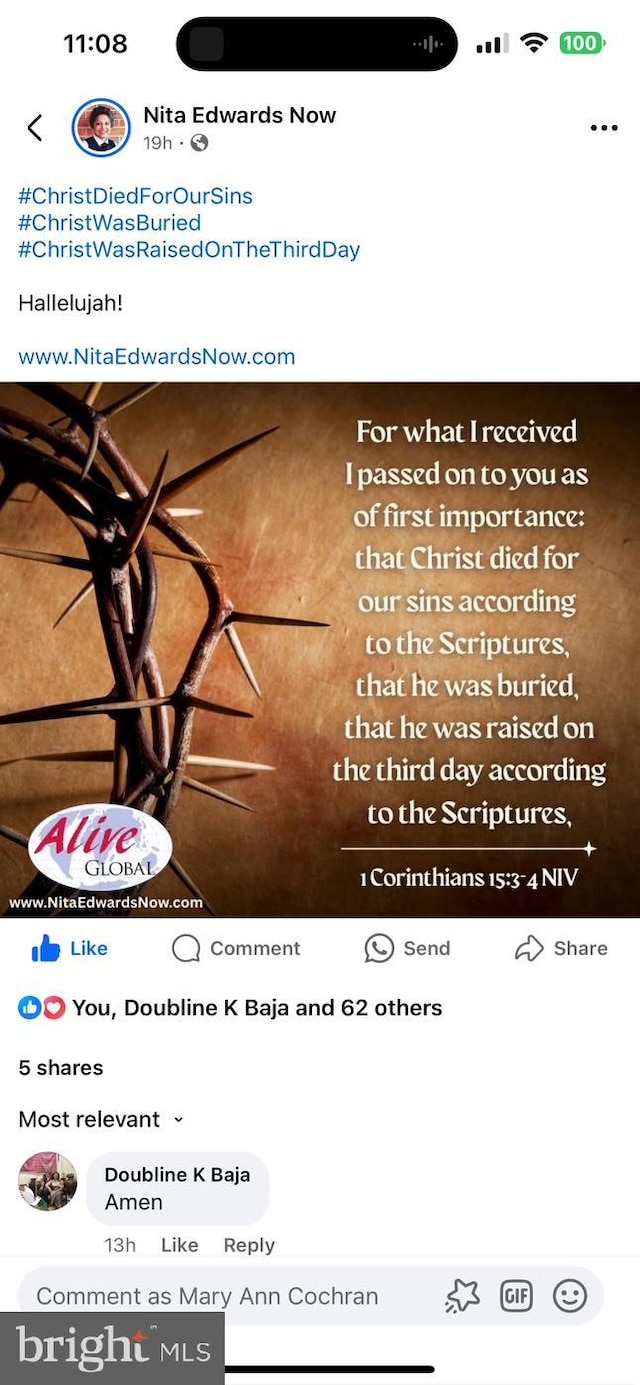Open the scripture image in the post

click(320, 649)
